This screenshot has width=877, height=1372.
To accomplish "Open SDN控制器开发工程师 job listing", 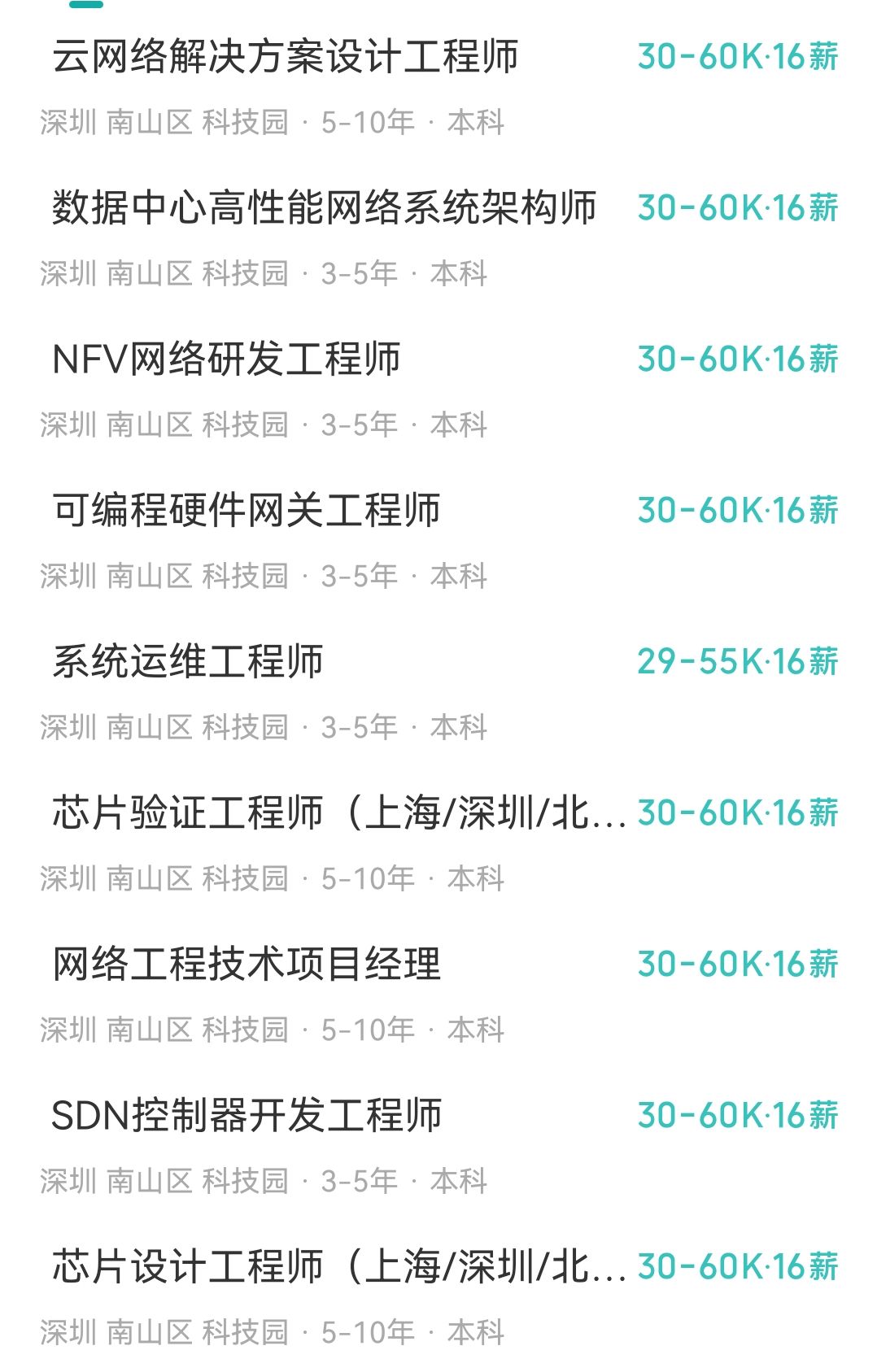I will 247,1116.
